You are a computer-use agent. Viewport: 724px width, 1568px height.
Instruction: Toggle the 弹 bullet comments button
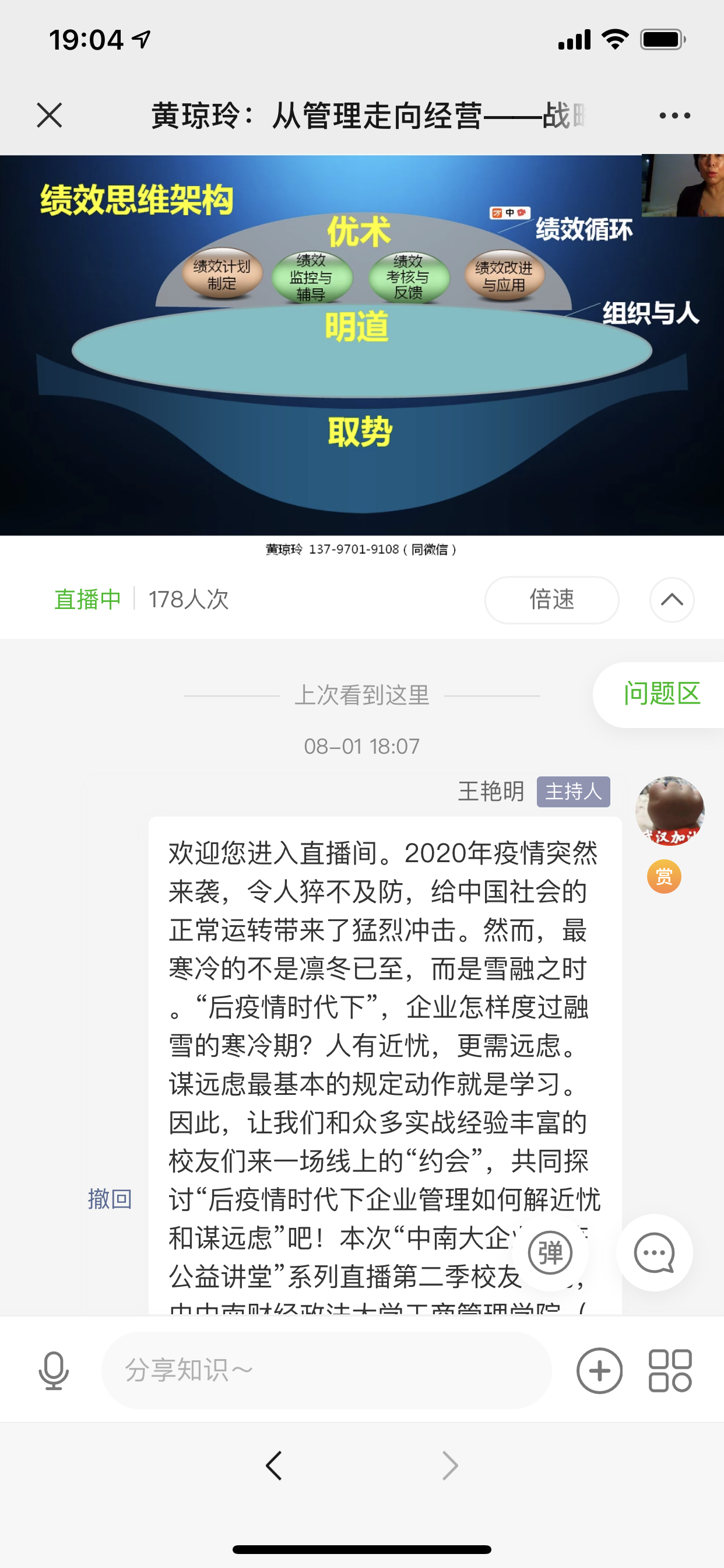[550, 1252]
